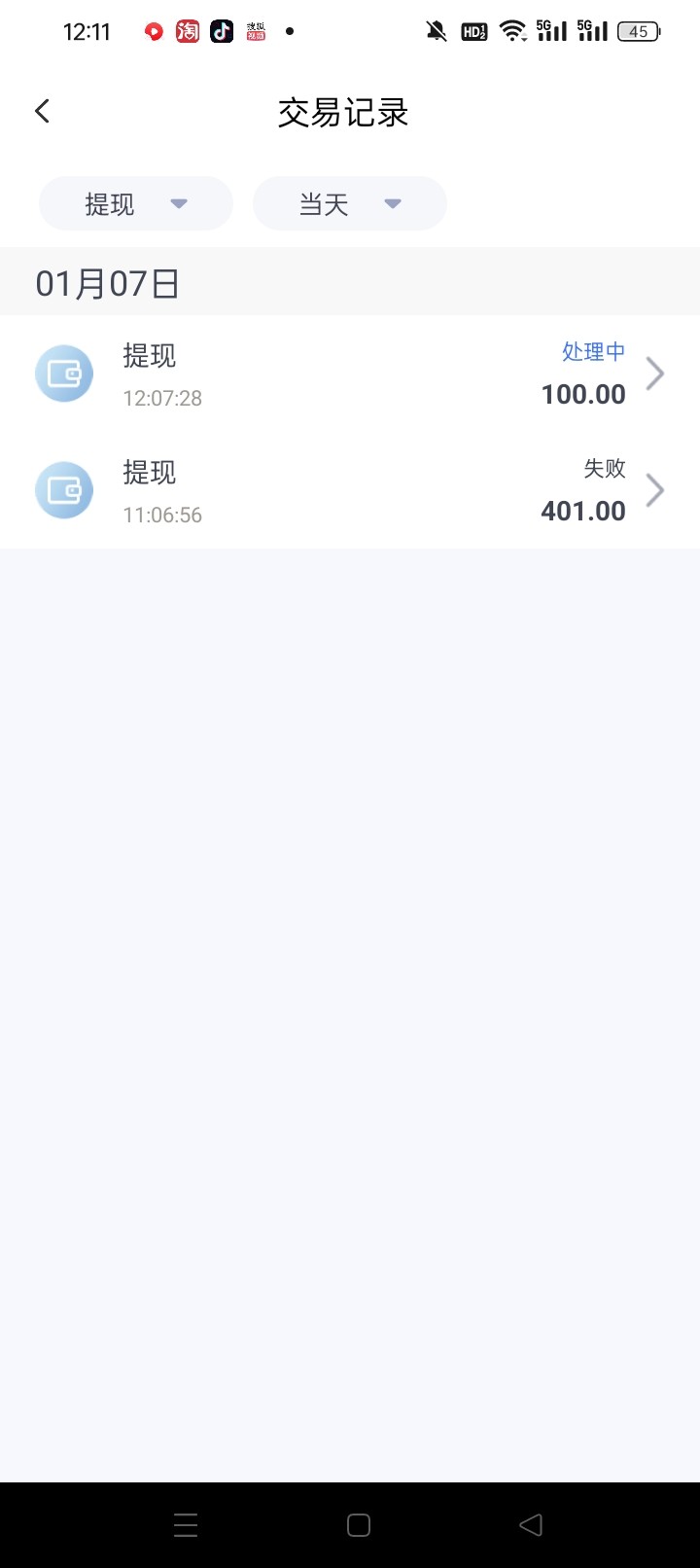Open the Taobao icon in the status bar
Screen dimensions: 700x1568
pyautogui.click(x=186, y=30)
